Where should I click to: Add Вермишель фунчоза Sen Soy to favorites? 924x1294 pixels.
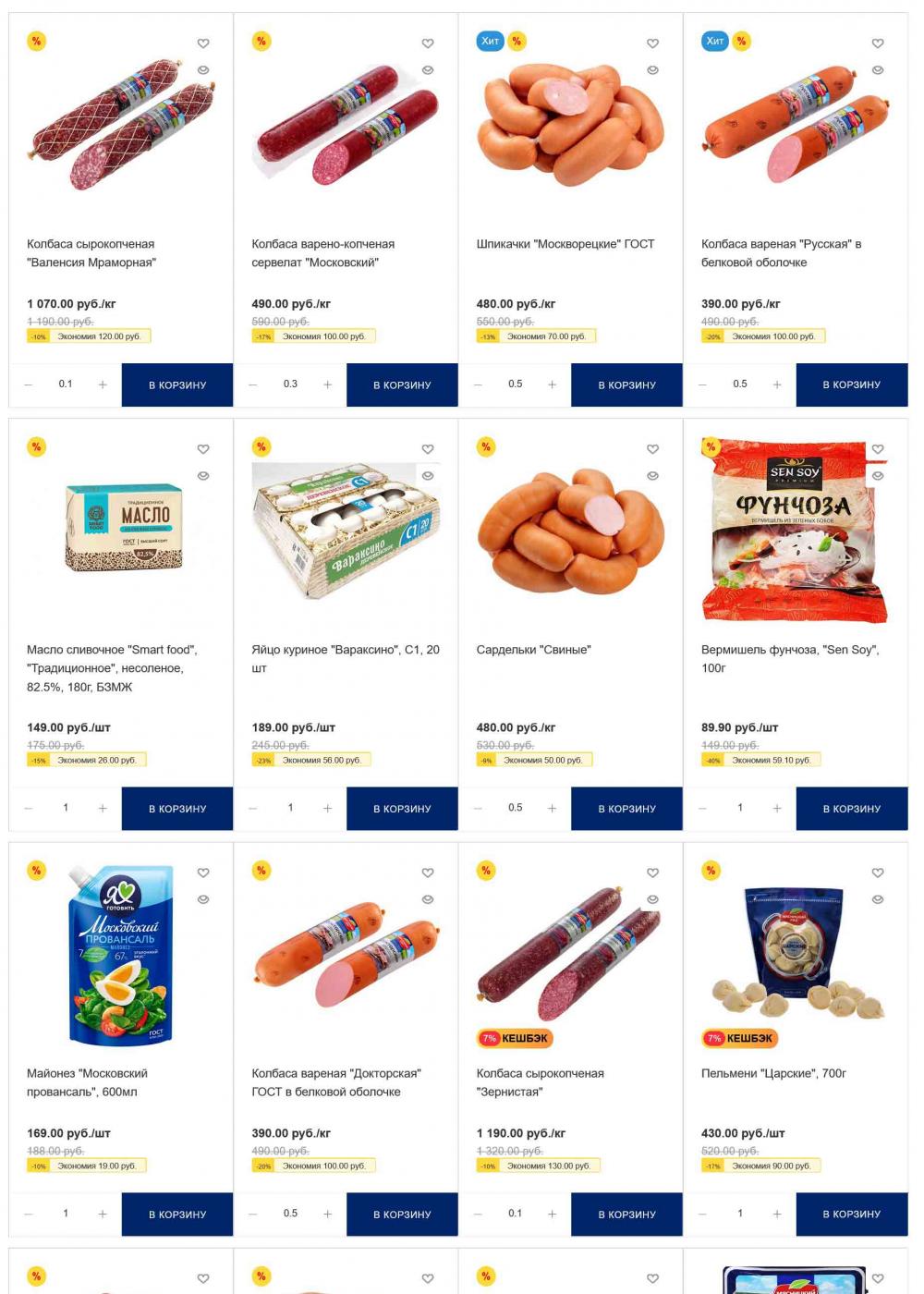(x=878, y=449)
